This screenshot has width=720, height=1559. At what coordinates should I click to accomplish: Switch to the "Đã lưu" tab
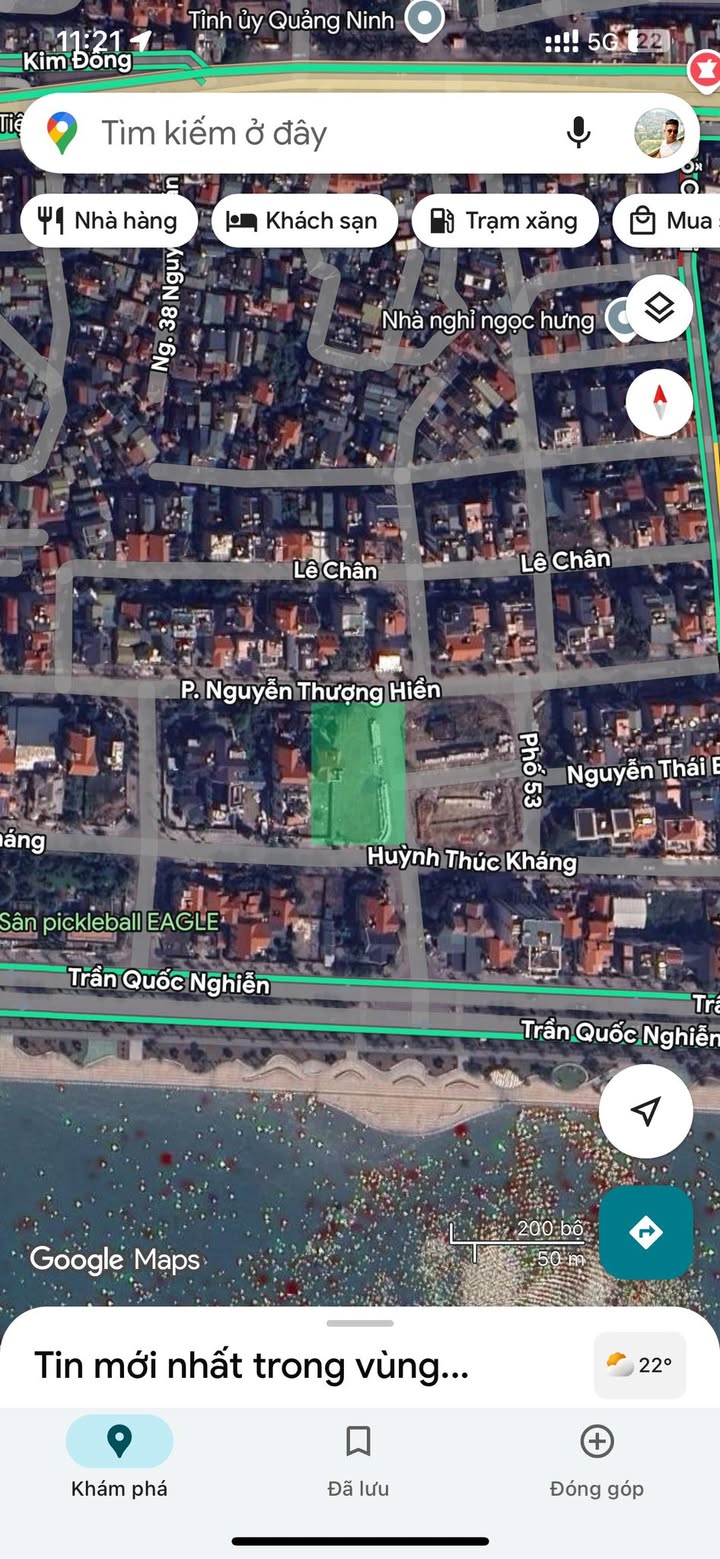358,1461
